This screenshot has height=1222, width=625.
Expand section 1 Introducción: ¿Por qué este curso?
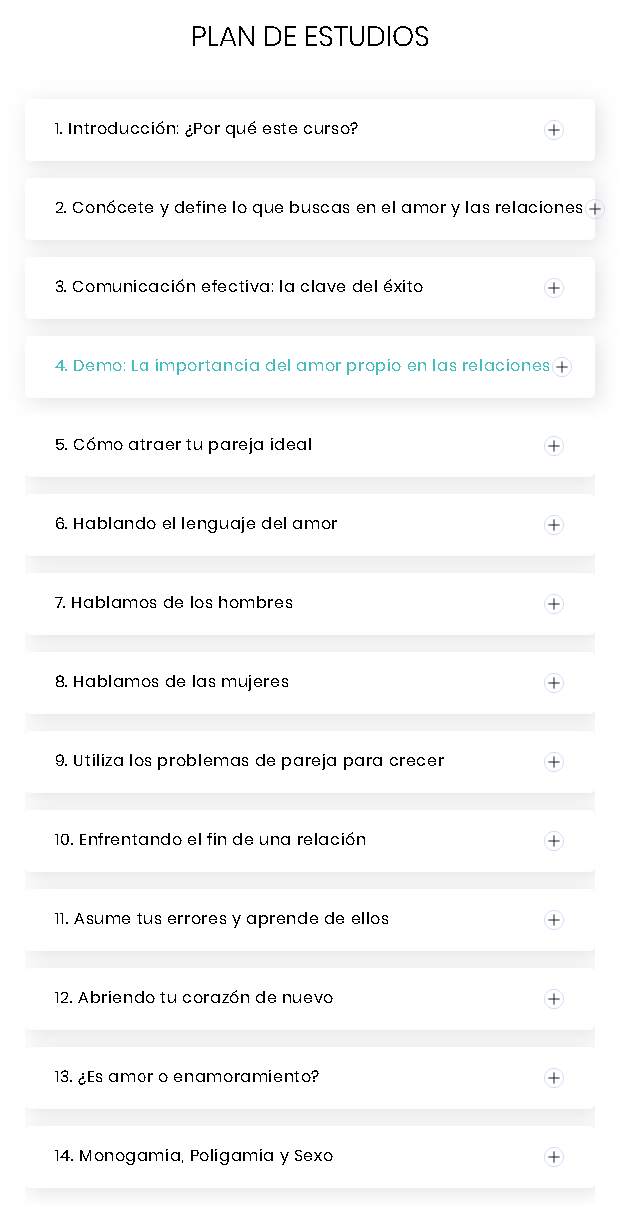coord(553,130)
